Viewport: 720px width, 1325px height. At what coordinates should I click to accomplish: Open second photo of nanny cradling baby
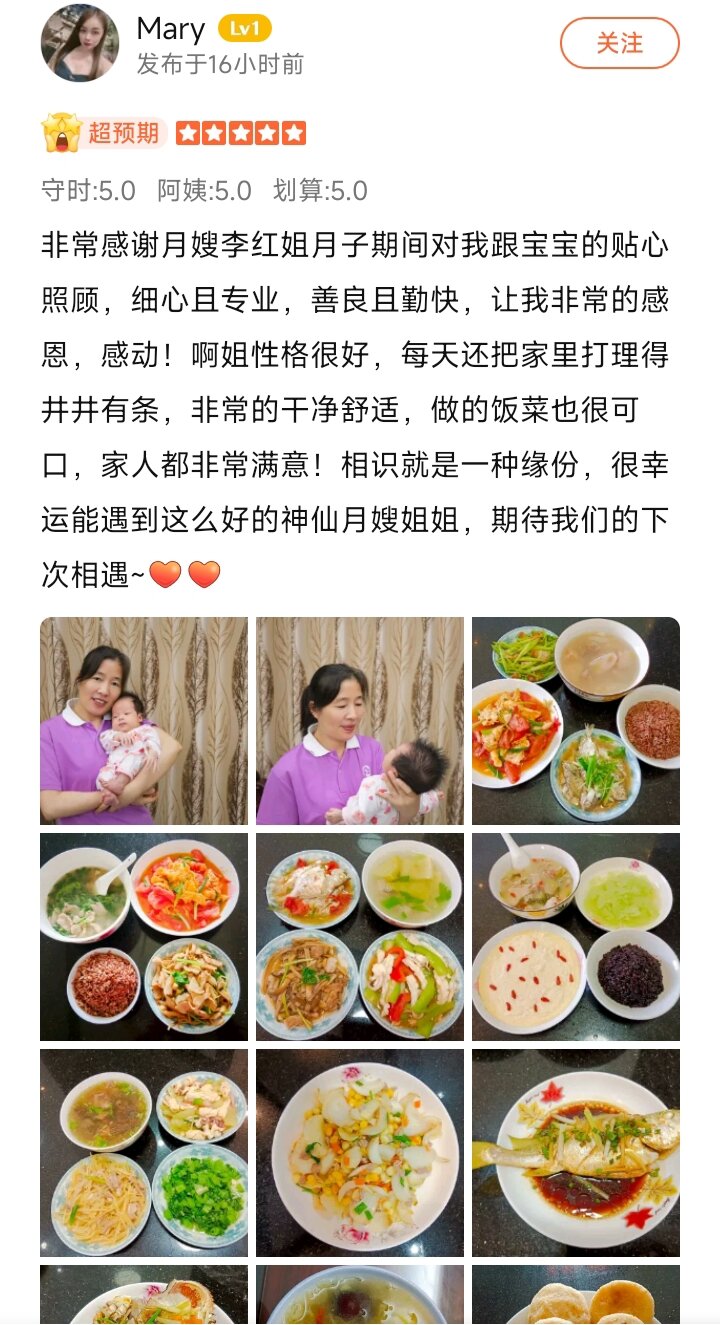(x=360, y=720)
